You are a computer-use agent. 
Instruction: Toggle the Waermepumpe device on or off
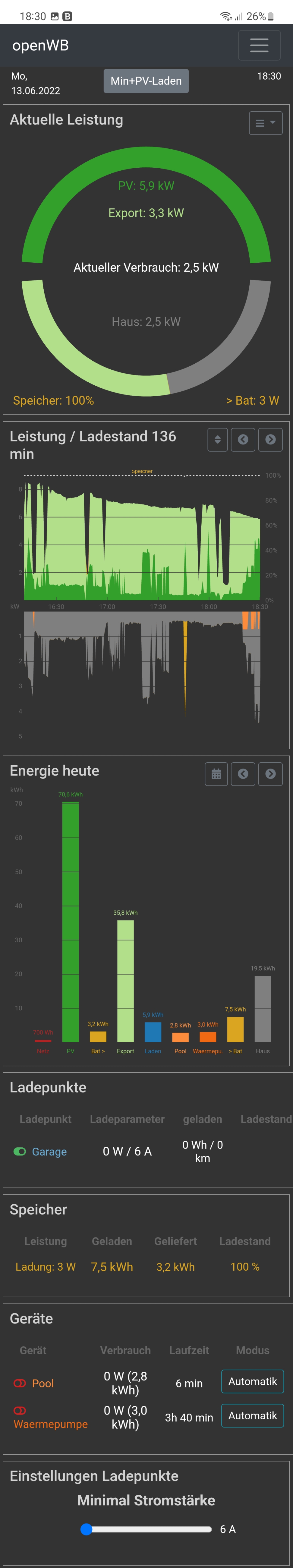pos(20,1410)
